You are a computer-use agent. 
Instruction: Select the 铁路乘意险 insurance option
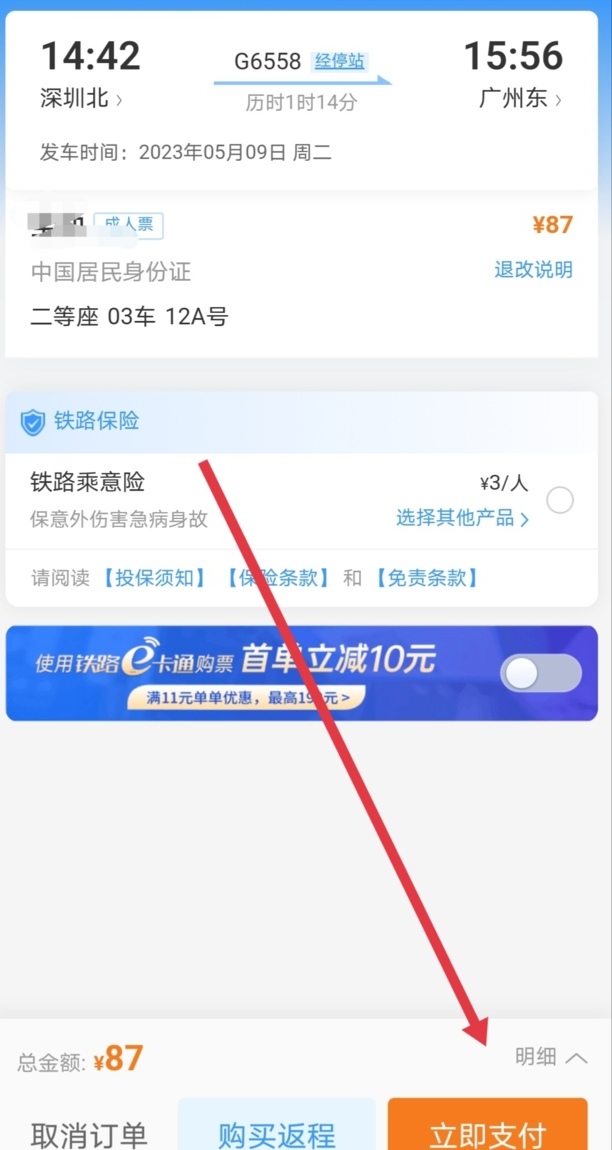tap(560, 500)
